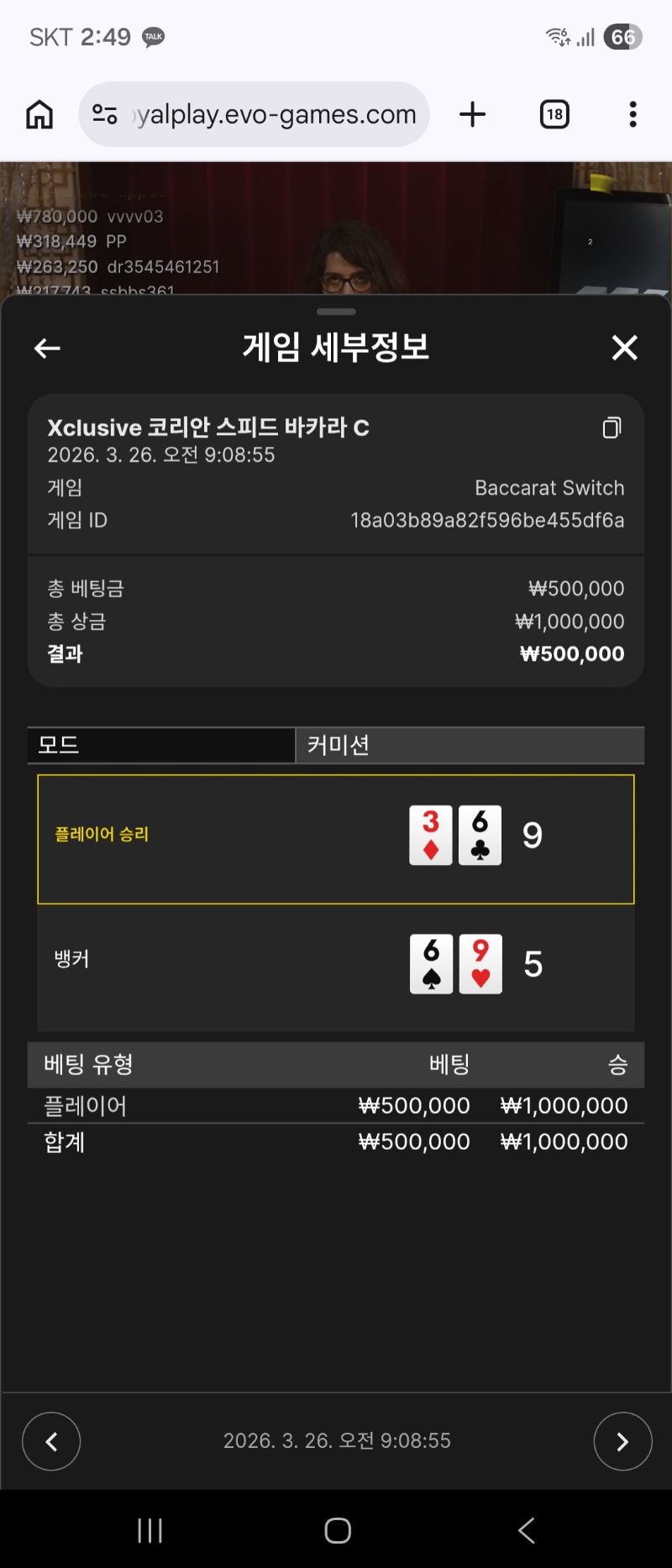The image size is (672, 1568).
Task: Open the tab switcher showing 18 tabs
Action: click(x=554, y=114)
